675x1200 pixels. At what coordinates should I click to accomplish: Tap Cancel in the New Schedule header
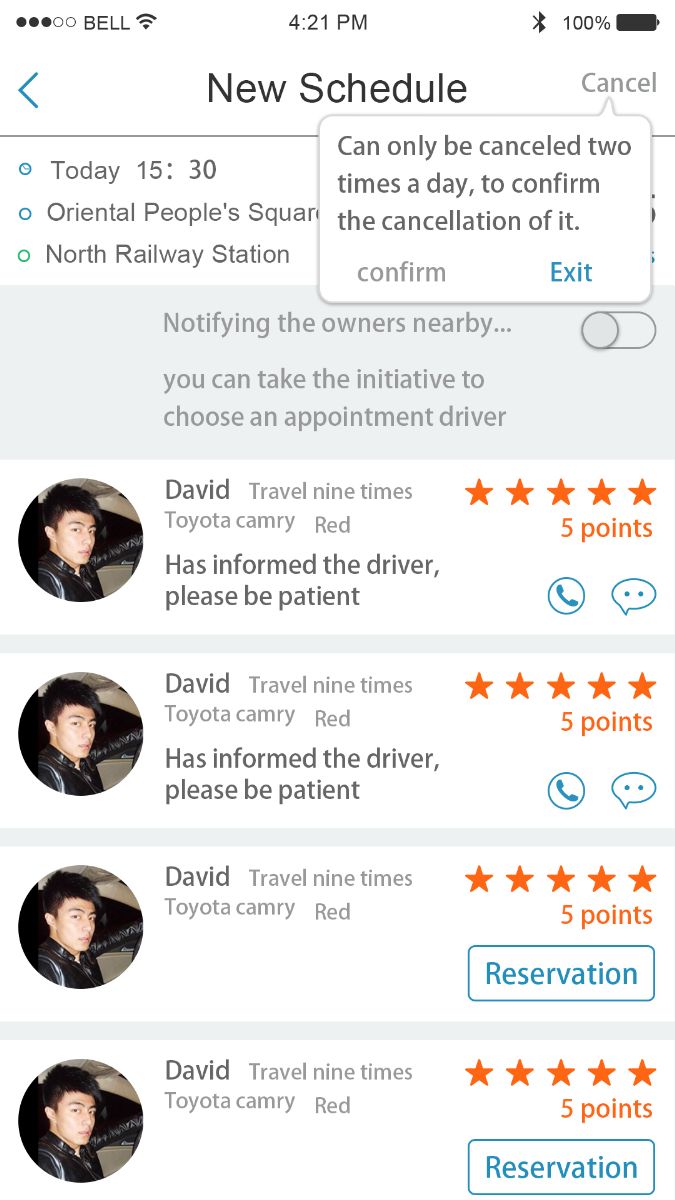coord(618,83)
